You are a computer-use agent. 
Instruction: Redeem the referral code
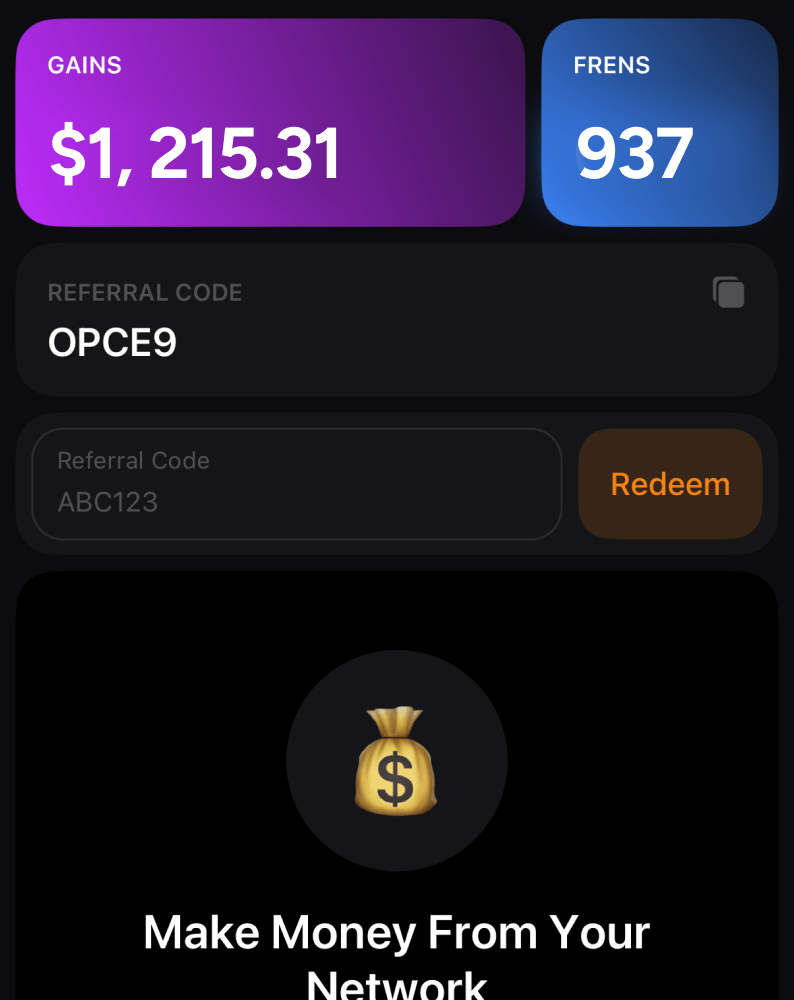click(670, 484)
